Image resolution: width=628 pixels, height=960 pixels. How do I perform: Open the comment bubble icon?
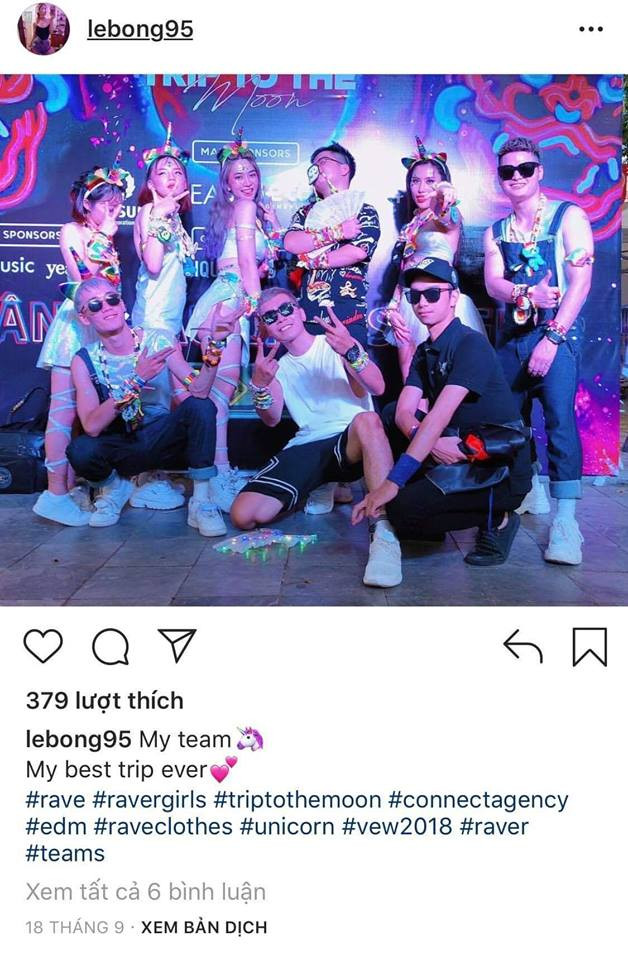pos(110,647)
